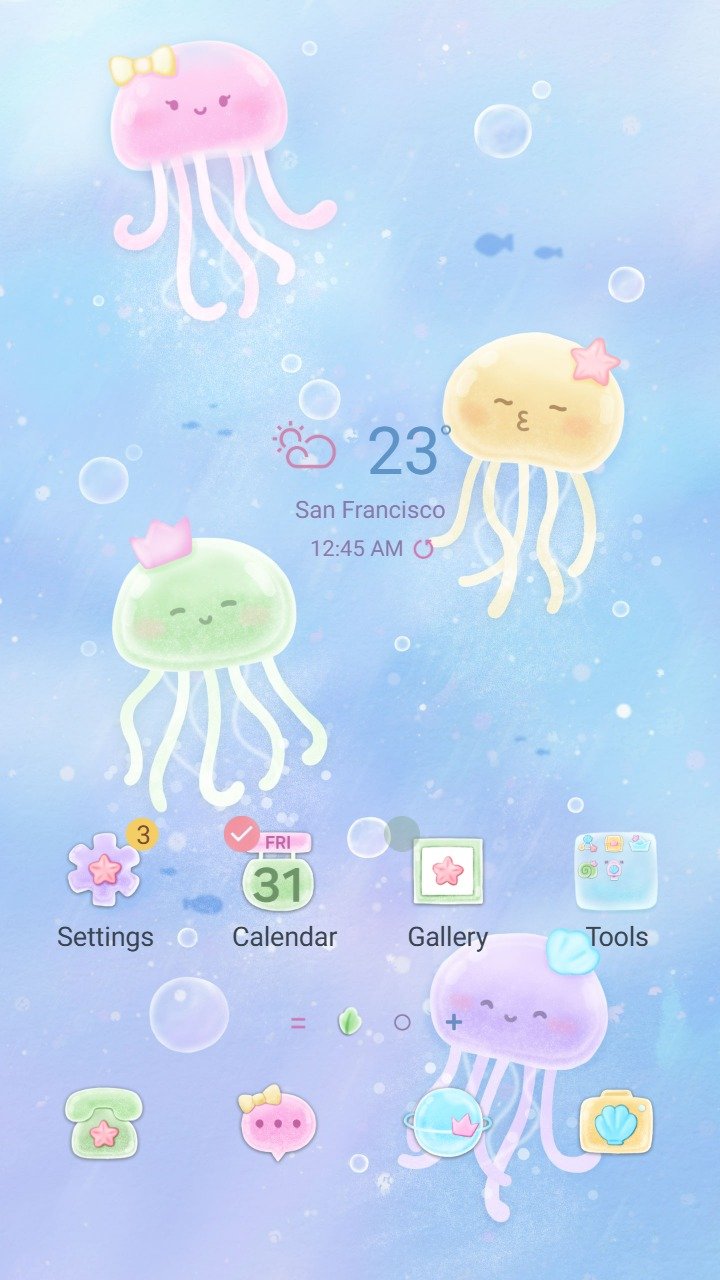Launch the Calendar app
Screen dimensions: 720x1280
click(278, 870)
